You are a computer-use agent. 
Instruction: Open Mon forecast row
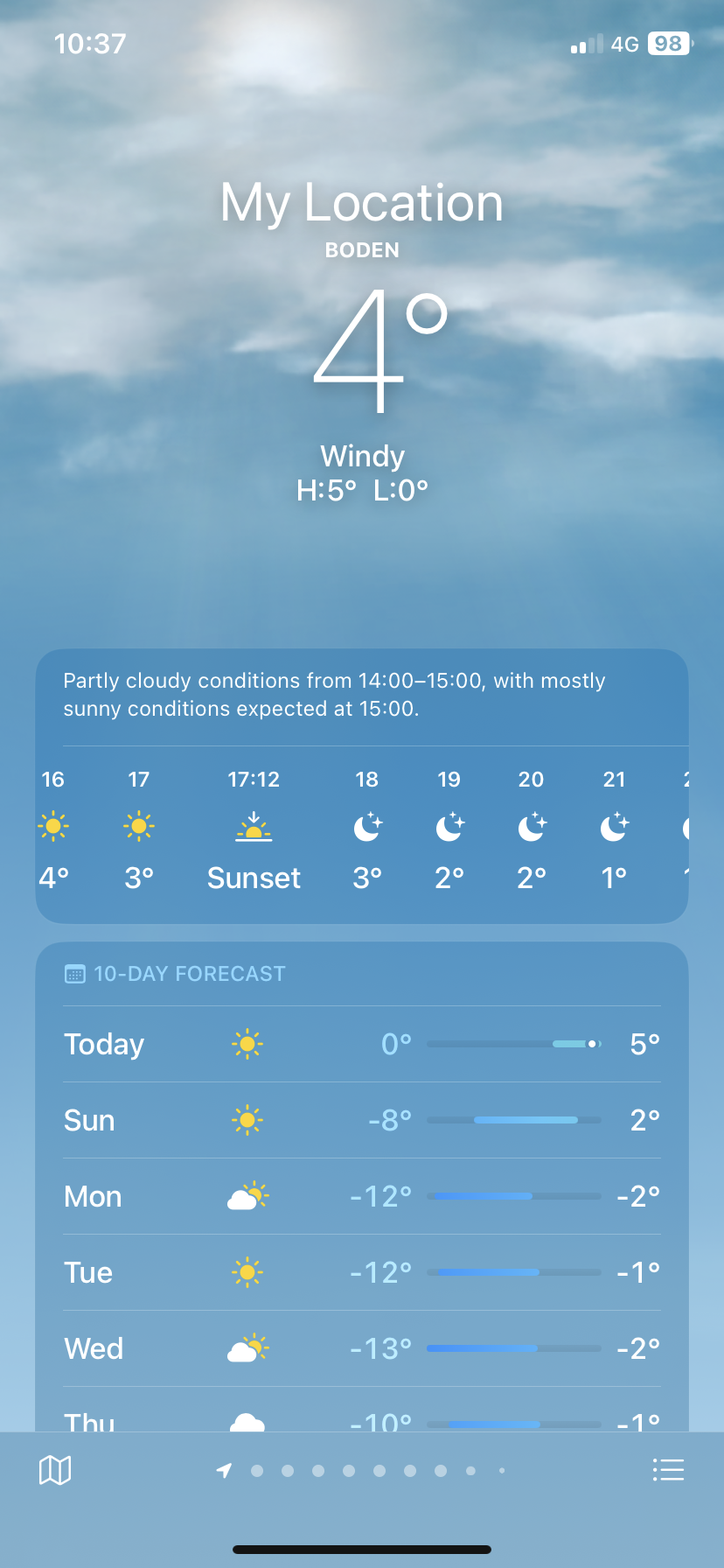(x=362, y=1196)
